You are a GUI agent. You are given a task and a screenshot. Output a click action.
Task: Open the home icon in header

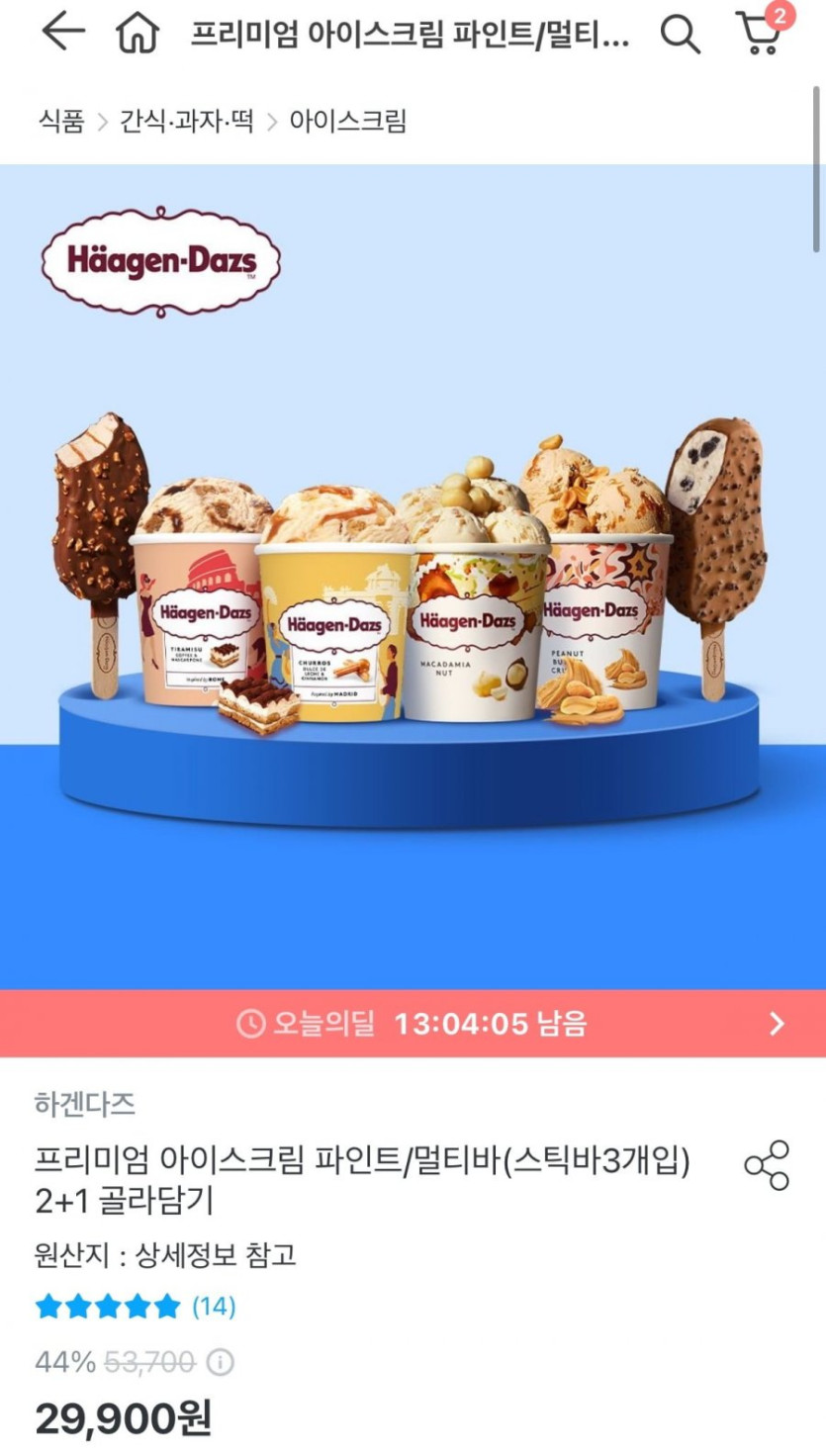click(138, 34)
